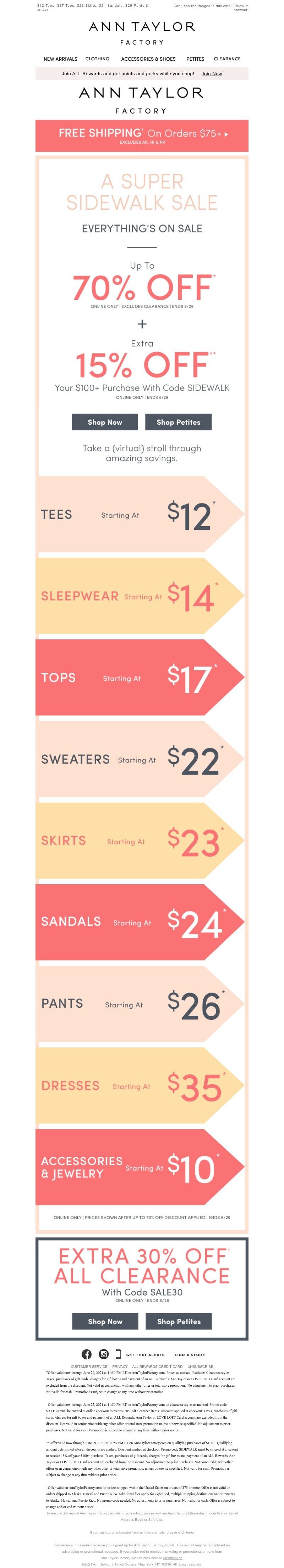The image size is (284, 1568).
Task: Tap Find a Store
Action: pos(190,1355)
